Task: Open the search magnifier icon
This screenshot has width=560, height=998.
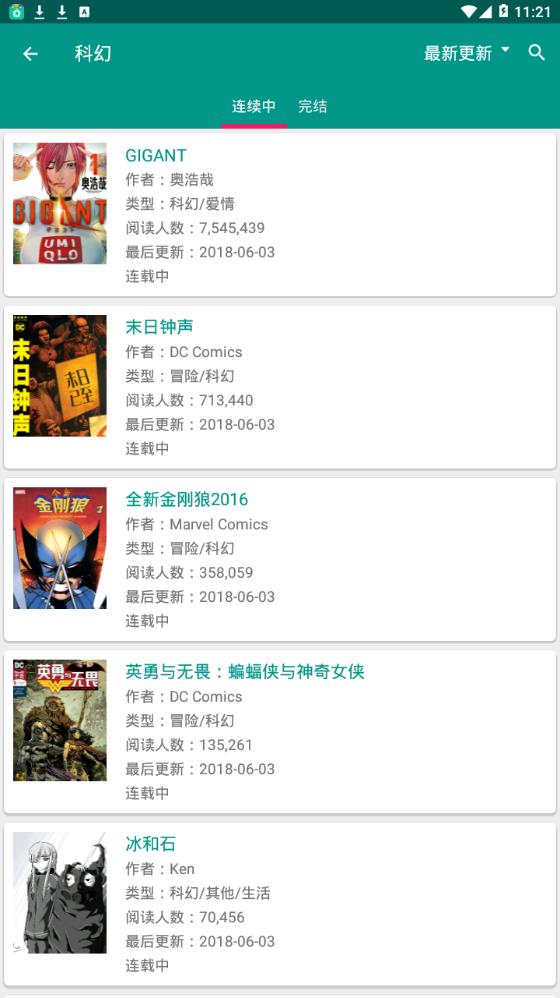Action: coord(536,53)
